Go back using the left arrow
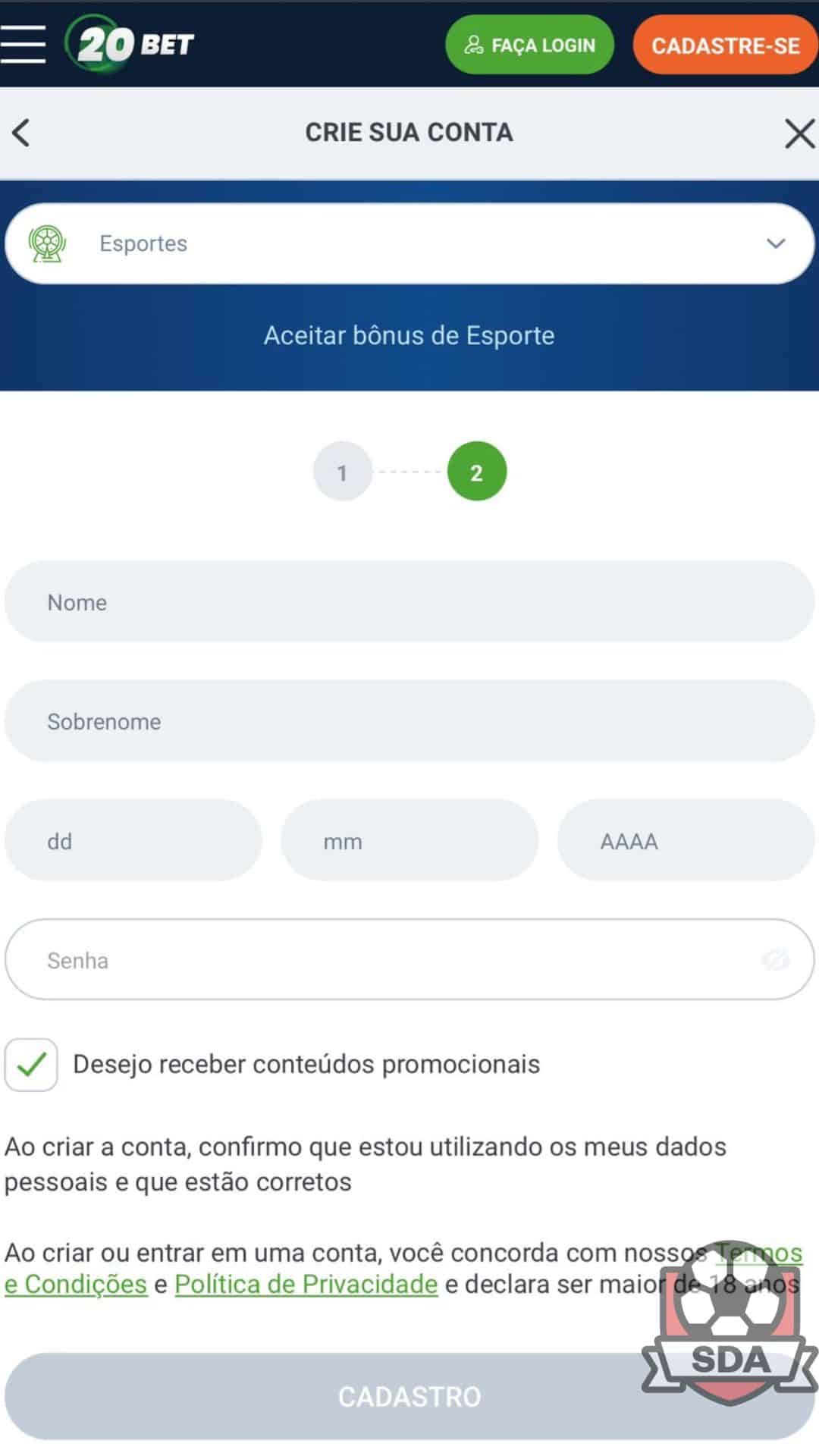Viewport: 819px width, 1456px height. point(21,133)
